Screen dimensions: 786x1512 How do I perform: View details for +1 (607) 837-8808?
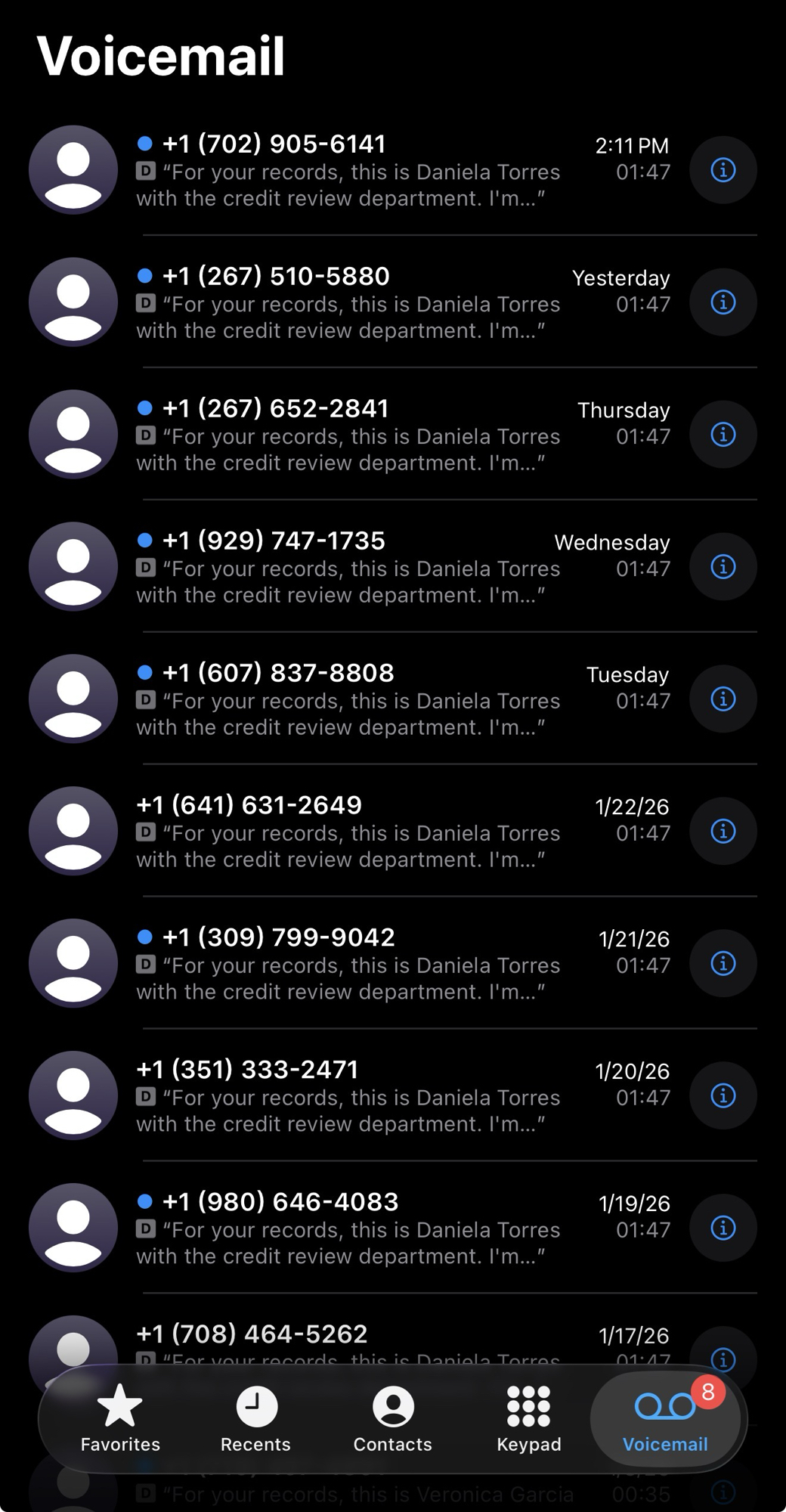coord(723,700)
